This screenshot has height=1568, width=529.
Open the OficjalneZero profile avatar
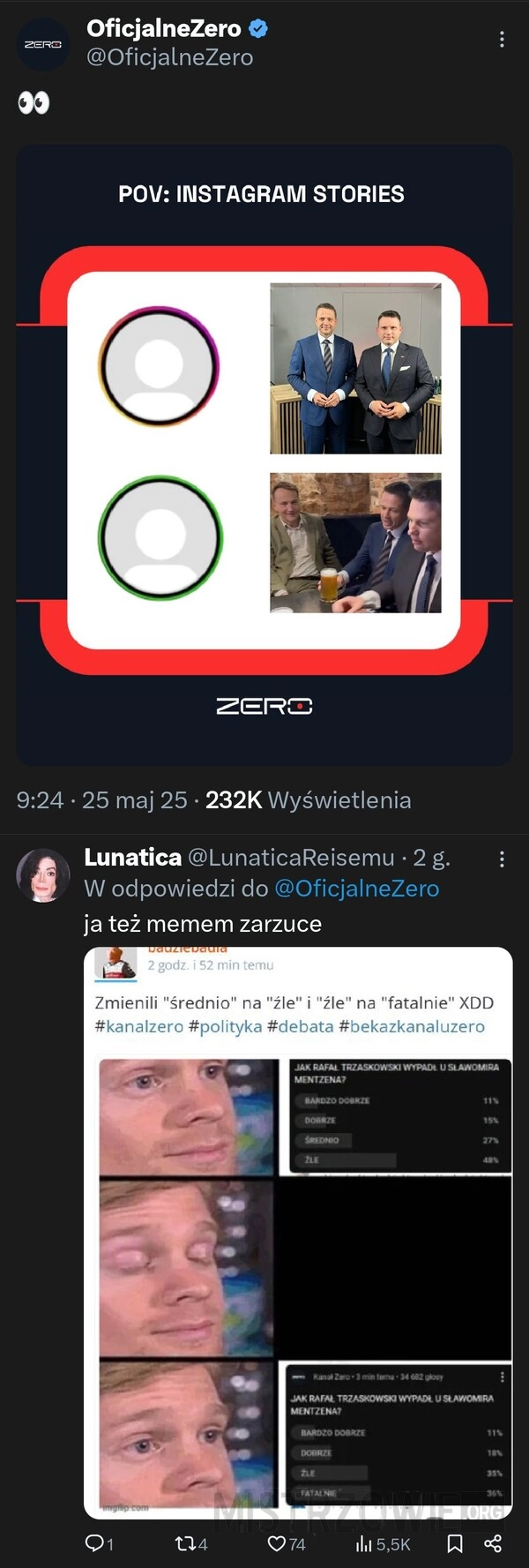tap(42, 44)
